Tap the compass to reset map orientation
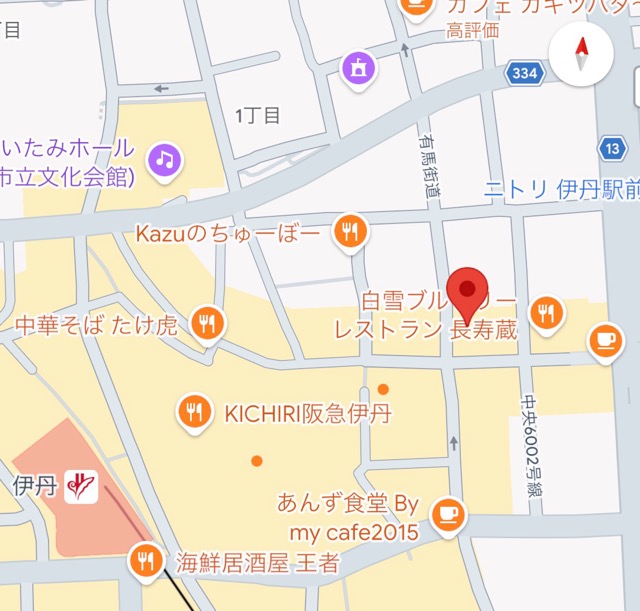Screen dimensions: 640x611 (584, 56)
